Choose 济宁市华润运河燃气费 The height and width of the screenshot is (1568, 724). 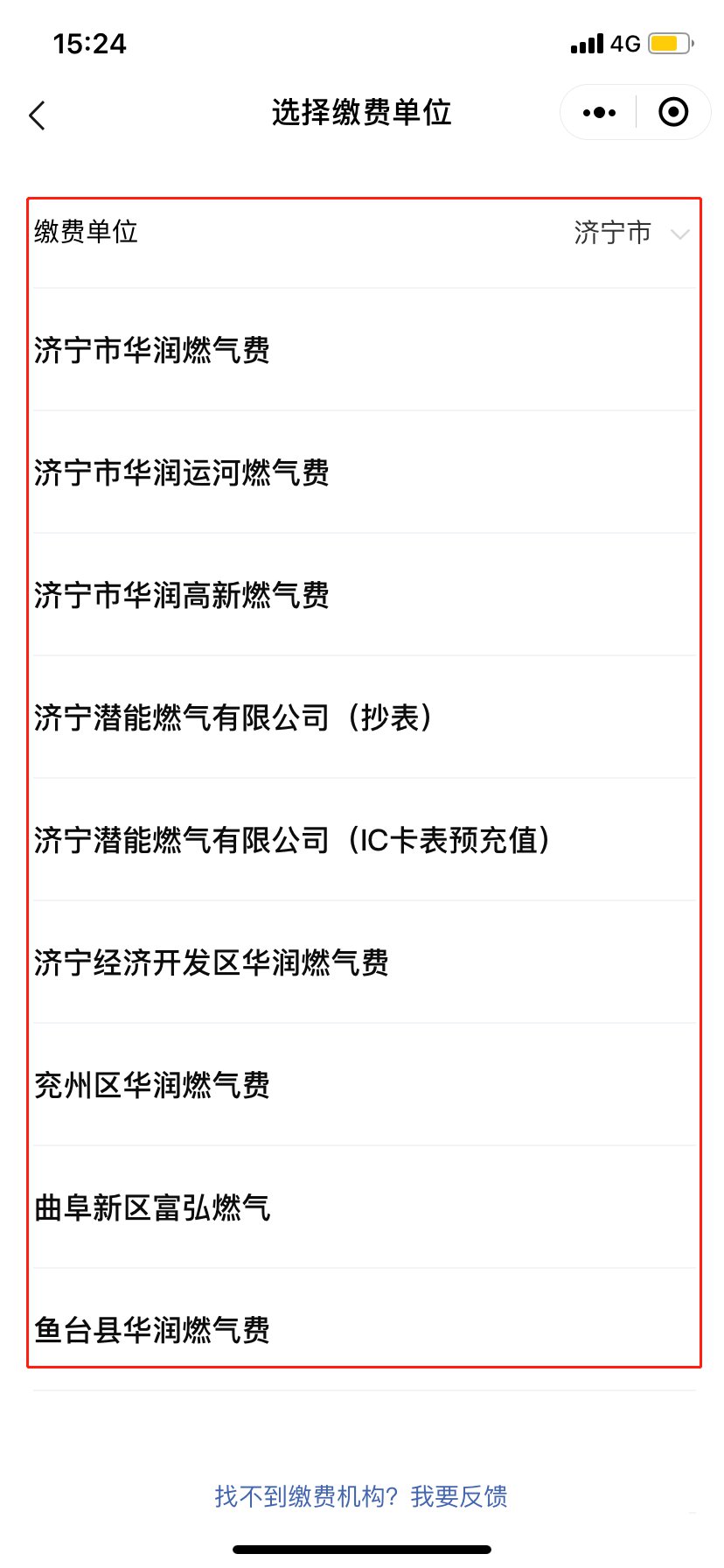(x=182, y=473)
